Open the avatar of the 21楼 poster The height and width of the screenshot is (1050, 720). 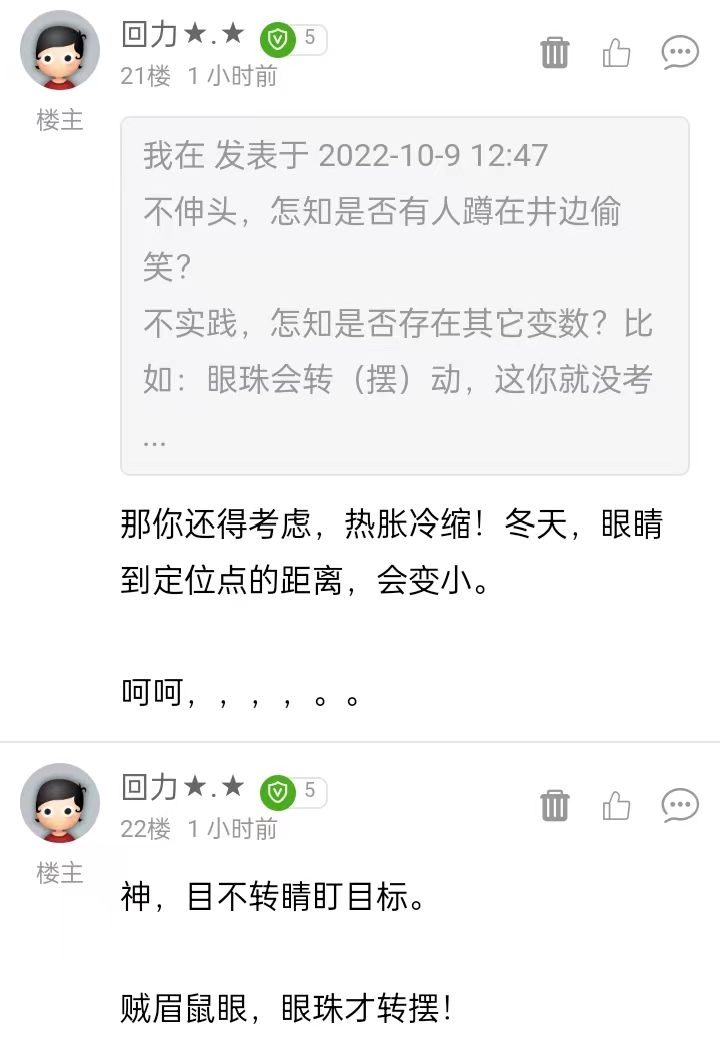[60, 50]
